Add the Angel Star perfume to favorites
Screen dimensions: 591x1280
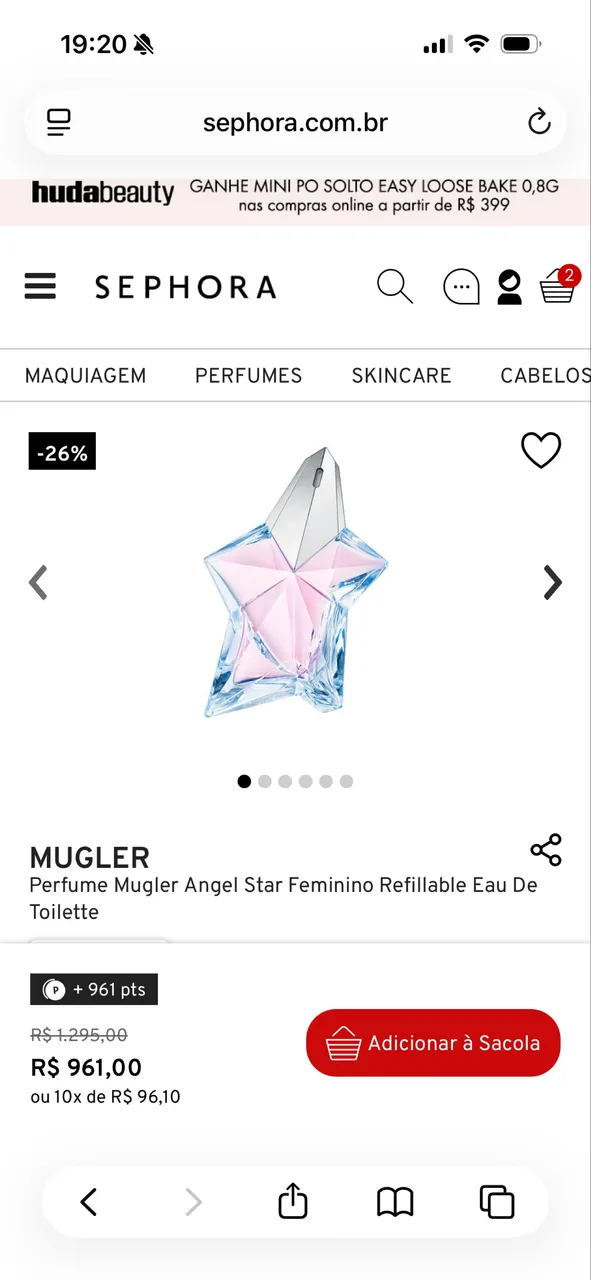pos(541,451)
